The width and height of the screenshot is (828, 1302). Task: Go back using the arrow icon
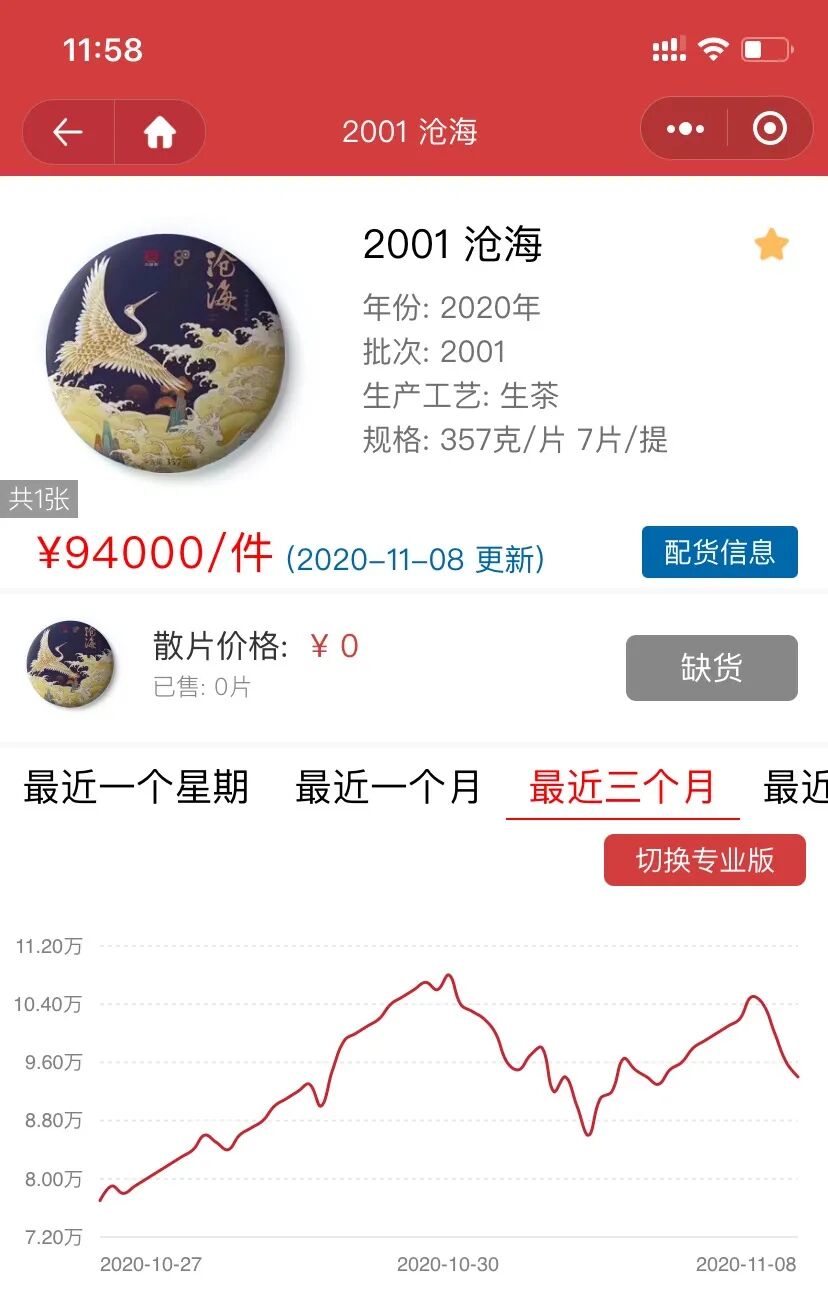pyautogui.click(x=68, y=132)
